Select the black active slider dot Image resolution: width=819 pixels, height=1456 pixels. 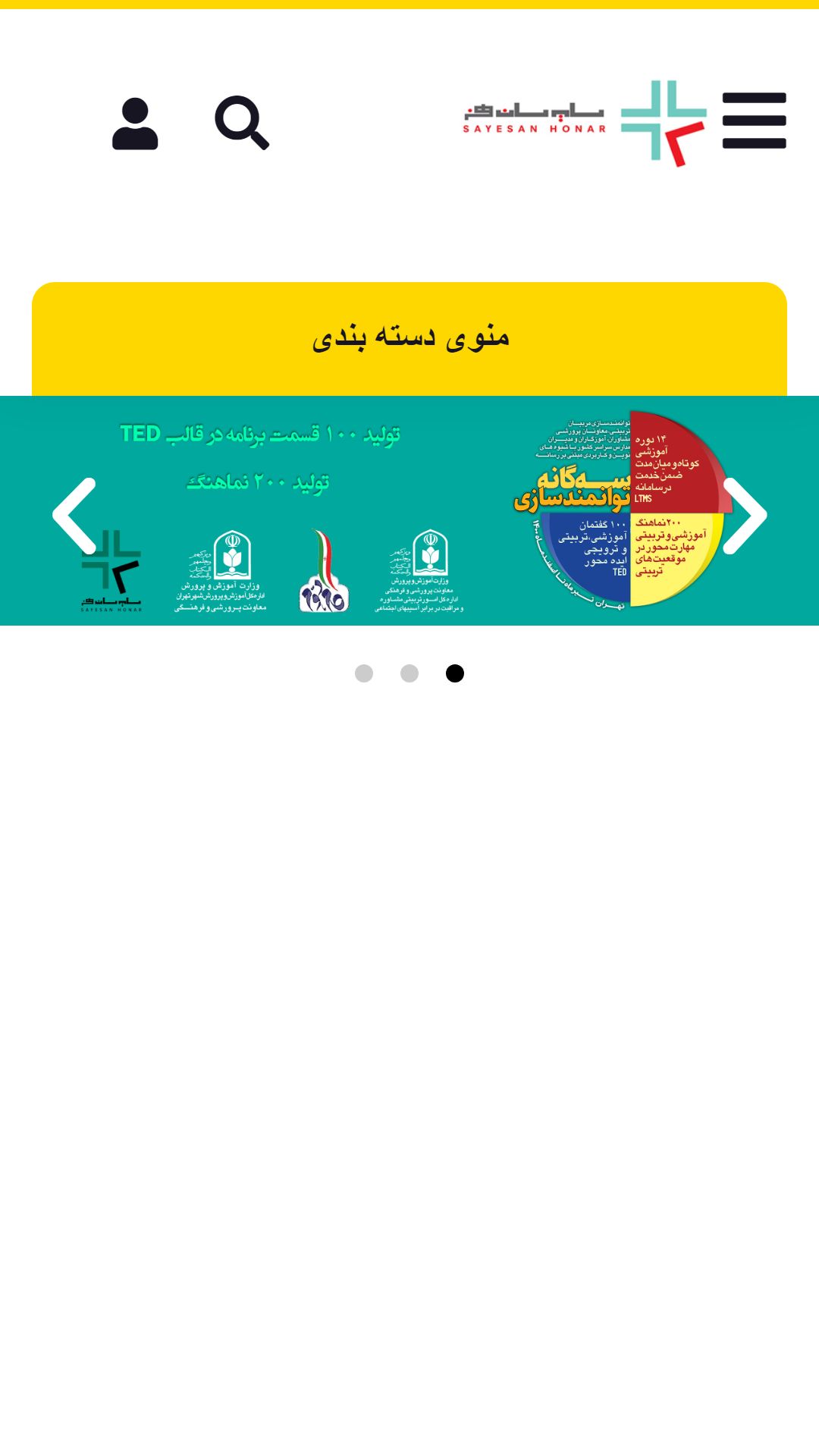click(455, 673)
